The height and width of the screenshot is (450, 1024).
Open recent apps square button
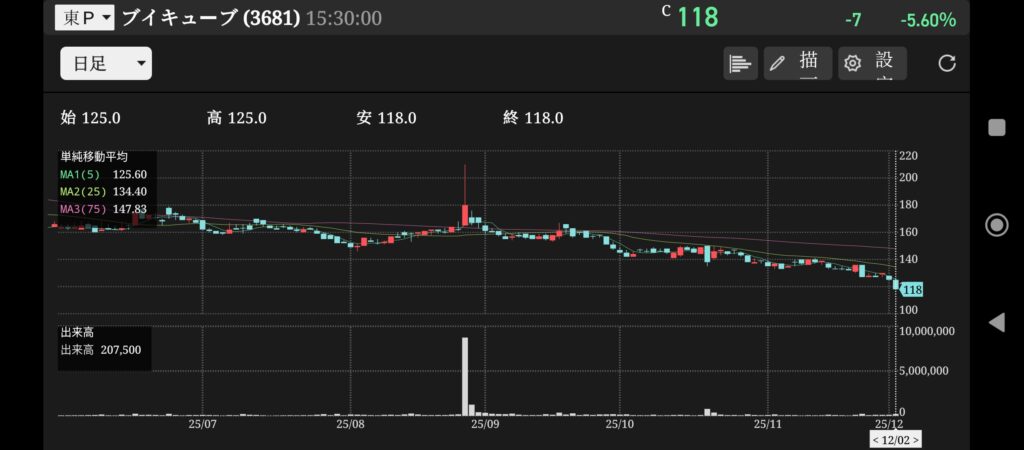(x=996, y=127)
